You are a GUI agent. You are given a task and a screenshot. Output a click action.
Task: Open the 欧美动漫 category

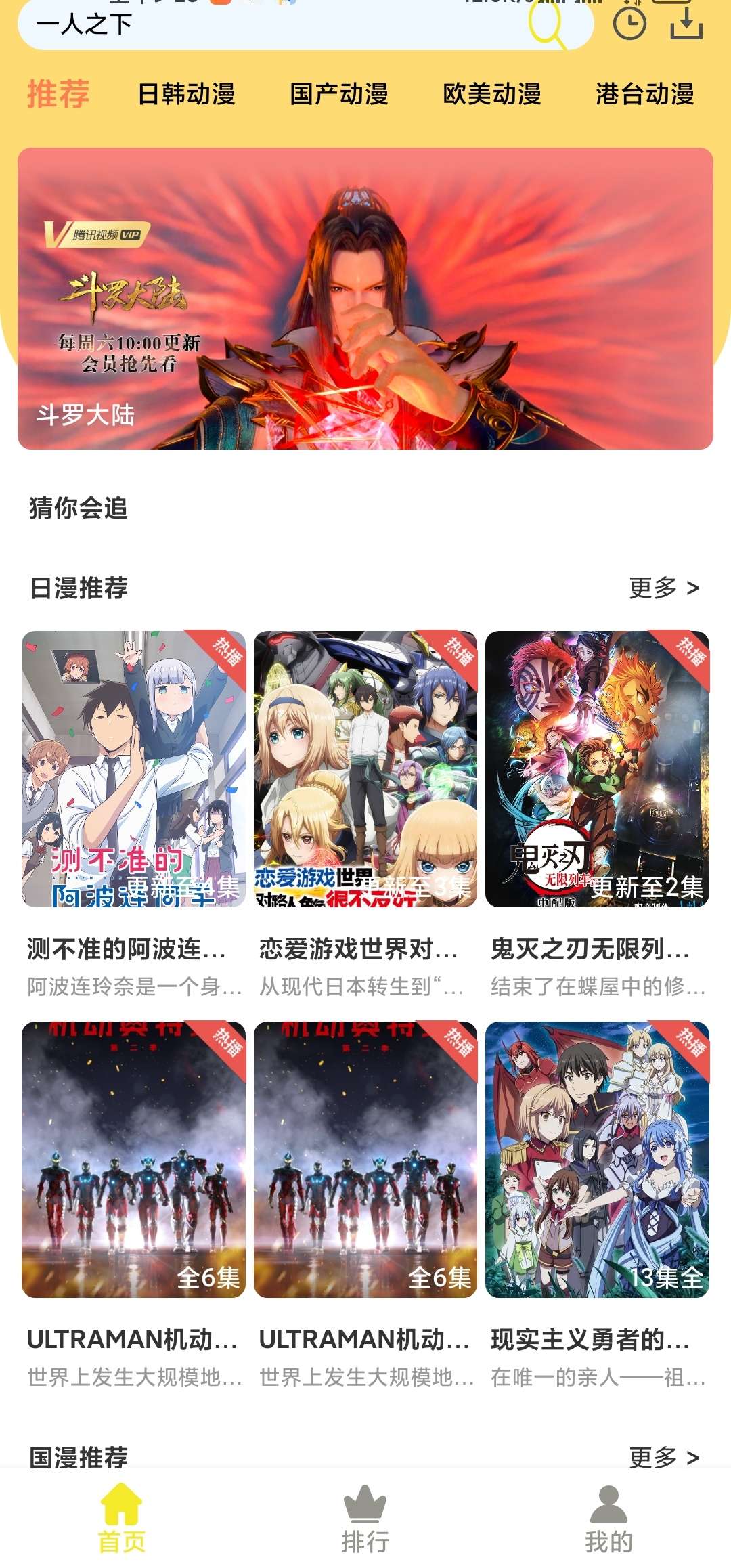(493, 95)
